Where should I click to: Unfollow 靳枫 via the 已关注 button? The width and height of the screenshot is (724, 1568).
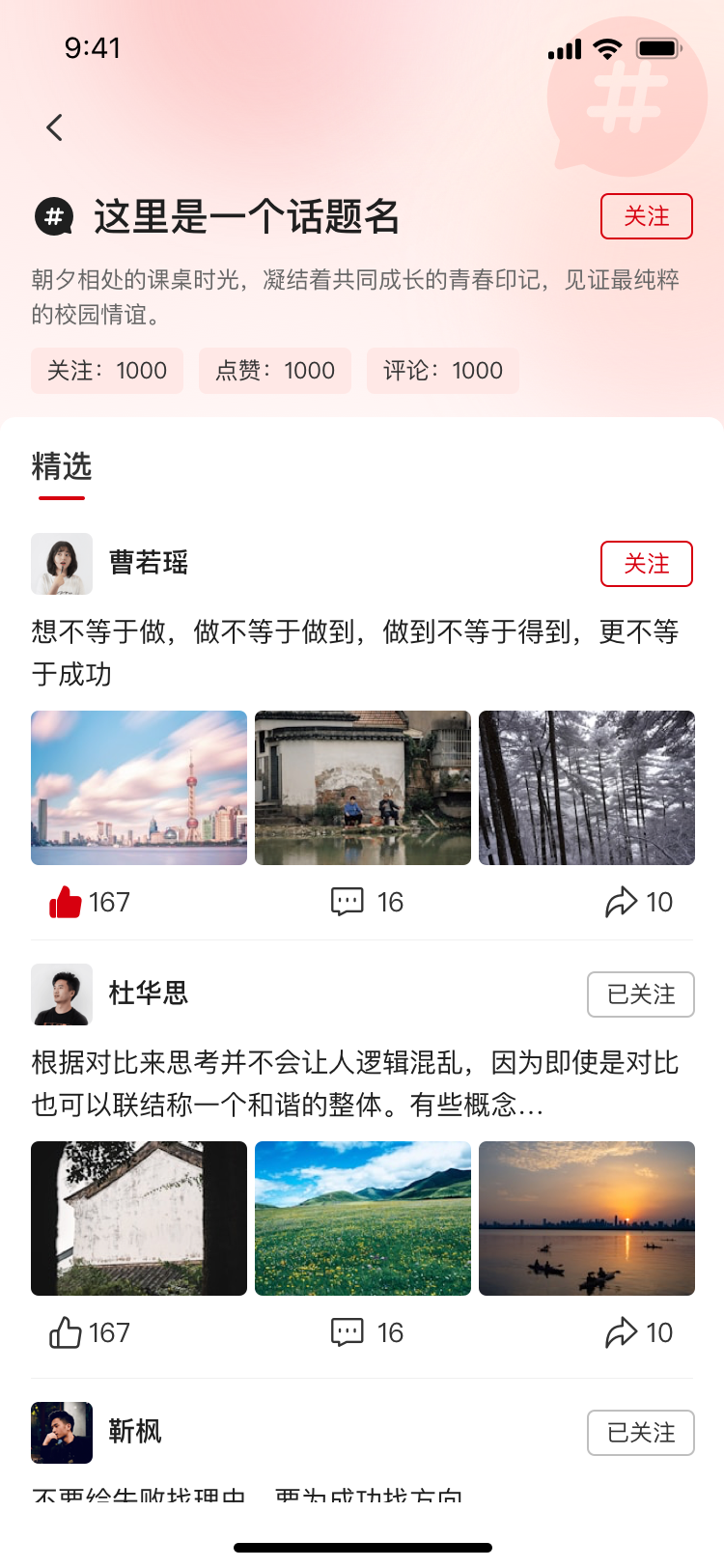point(640,1433)
